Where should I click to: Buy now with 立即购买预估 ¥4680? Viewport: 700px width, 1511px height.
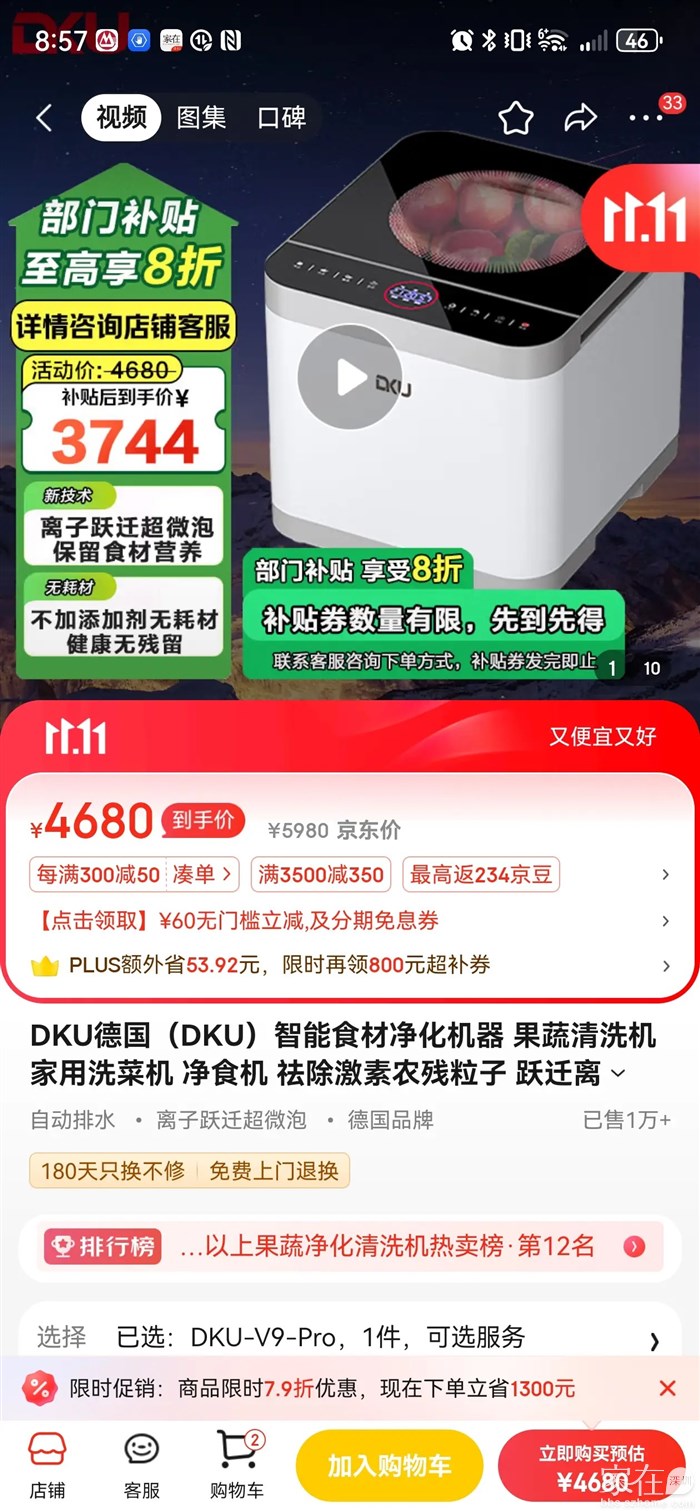coord(592,1466)
